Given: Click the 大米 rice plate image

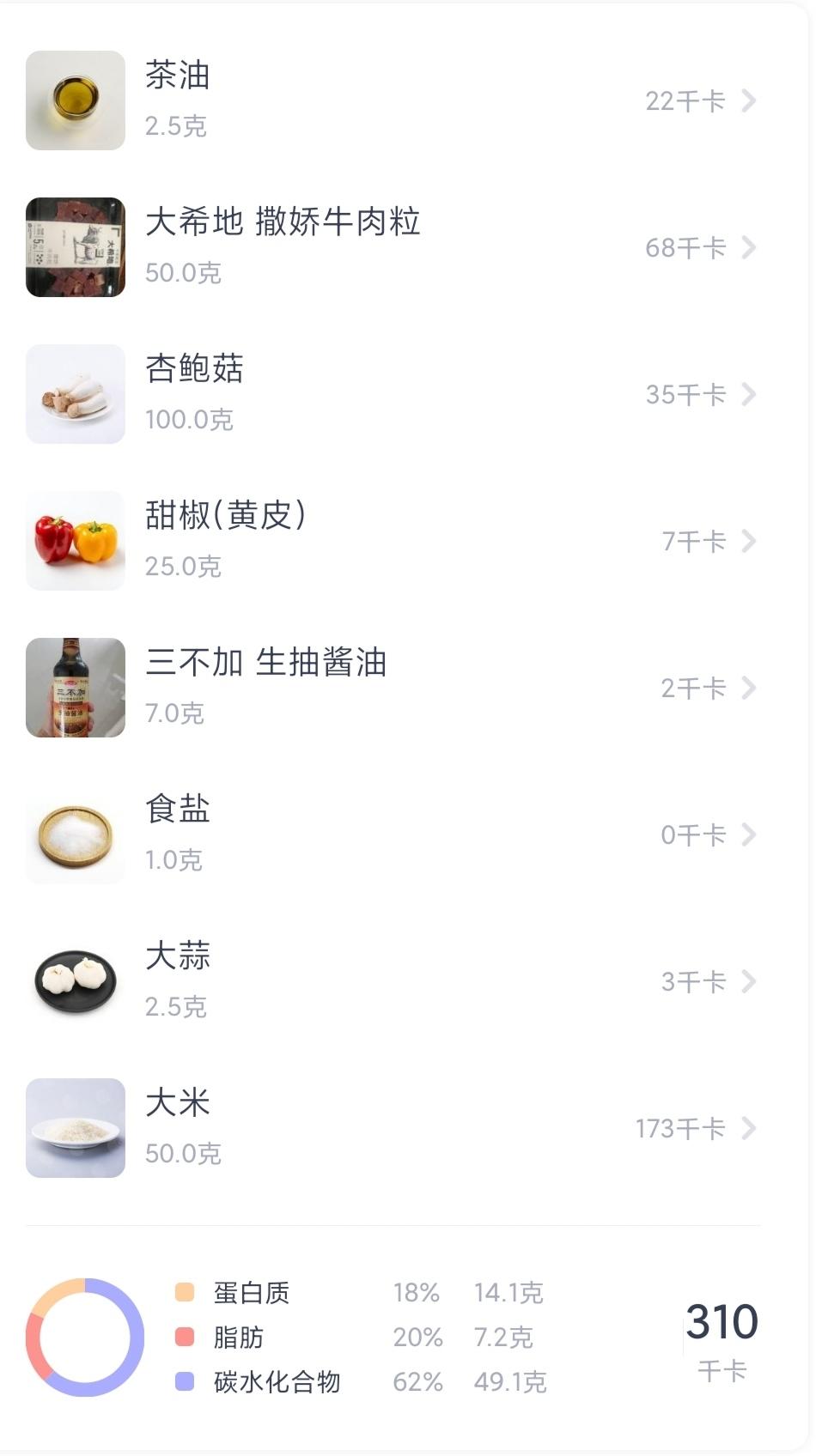Looking at the screenshot, I should pyautogui.click(x=75, y=1128).
